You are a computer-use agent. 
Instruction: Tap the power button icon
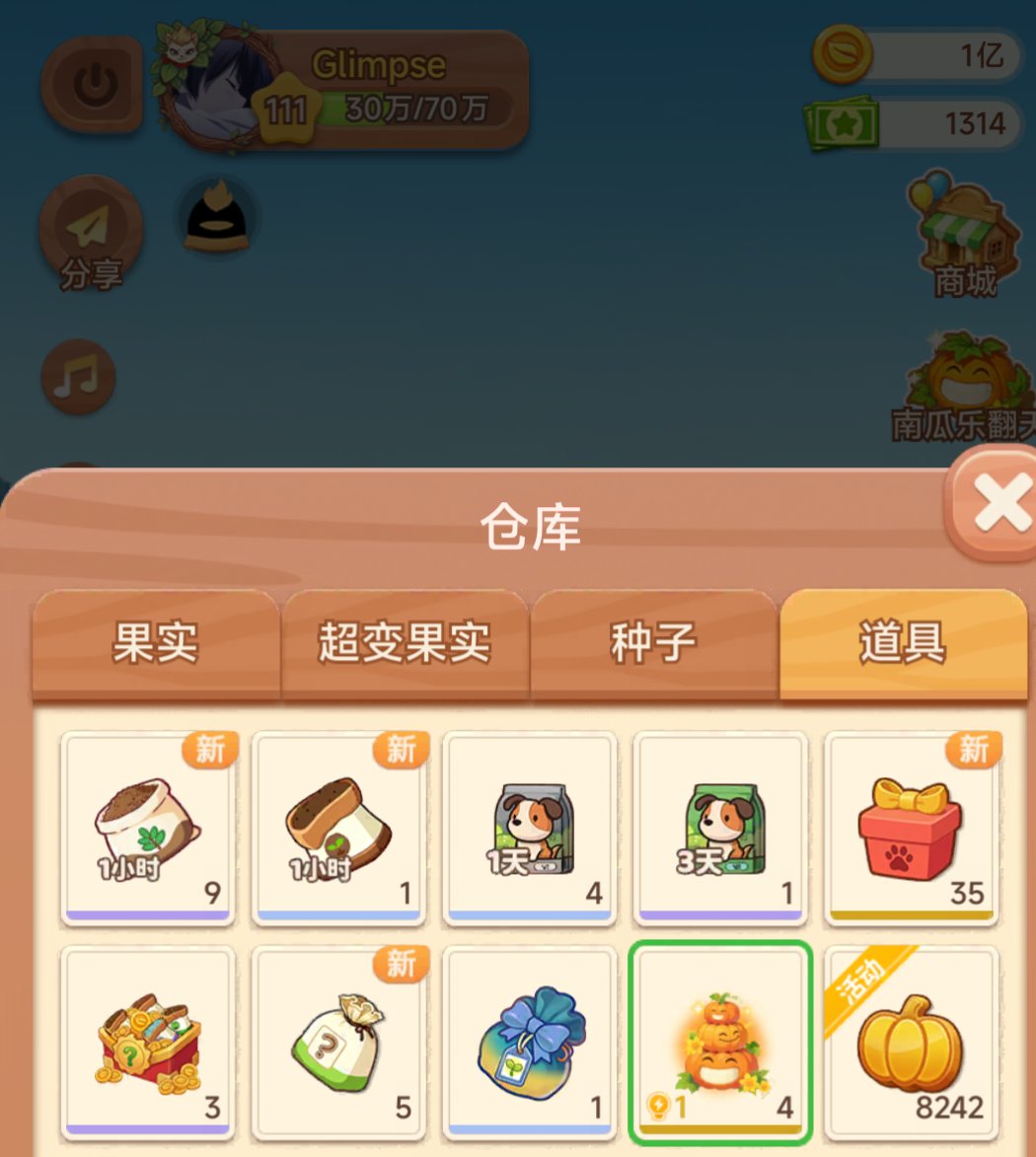(92, 84)
